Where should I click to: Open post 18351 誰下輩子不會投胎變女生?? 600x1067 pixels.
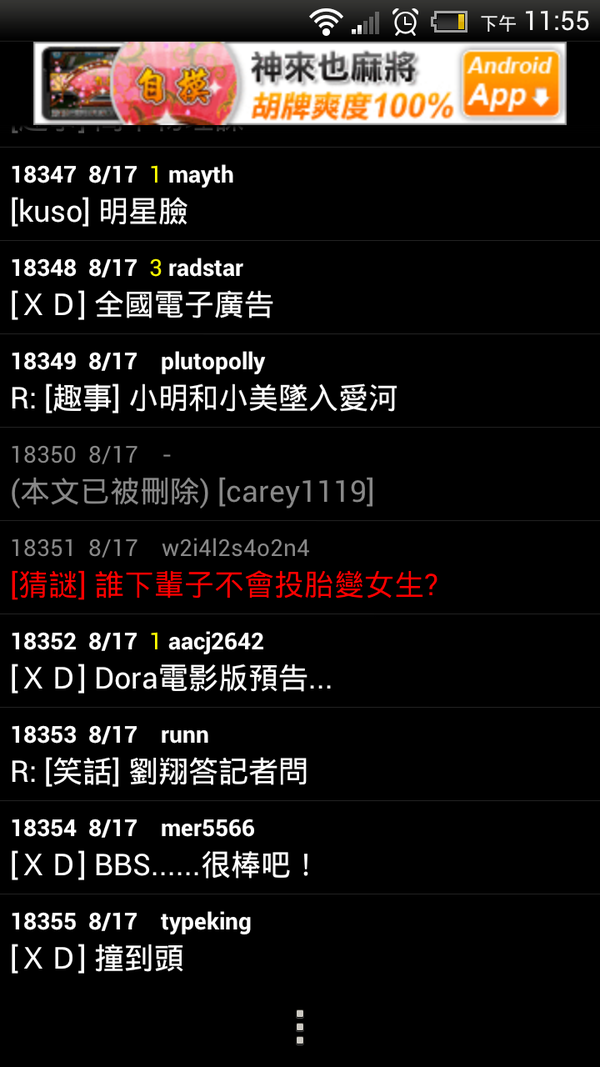click(x=299, y=567)
